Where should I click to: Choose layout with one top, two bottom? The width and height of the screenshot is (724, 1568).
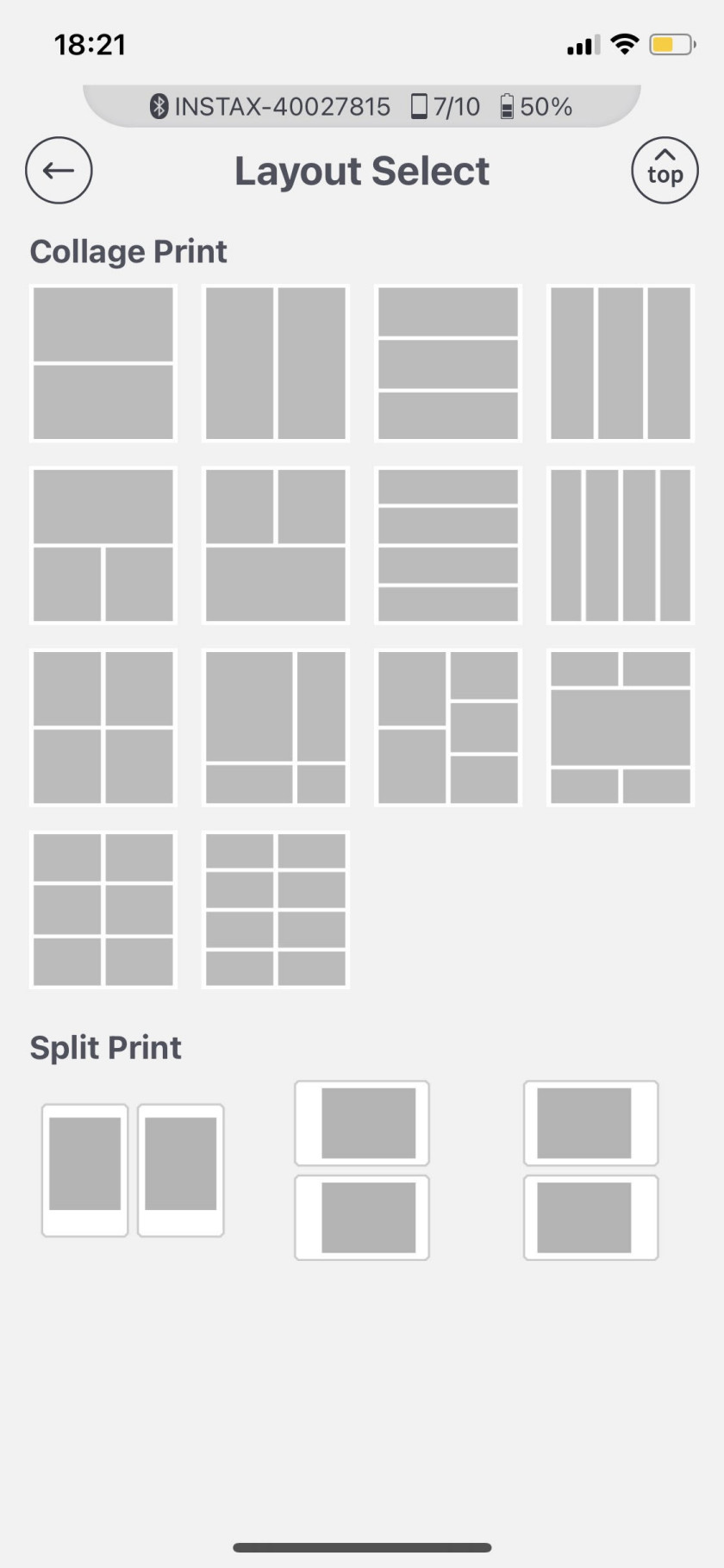tap(103, 545)
